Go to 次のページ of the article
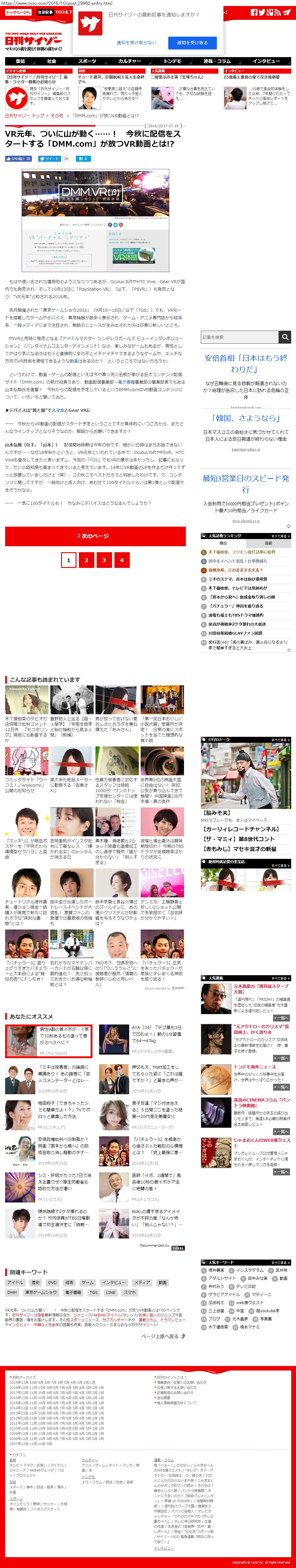This screenshot has width=296, height=1568. (95, 536)
